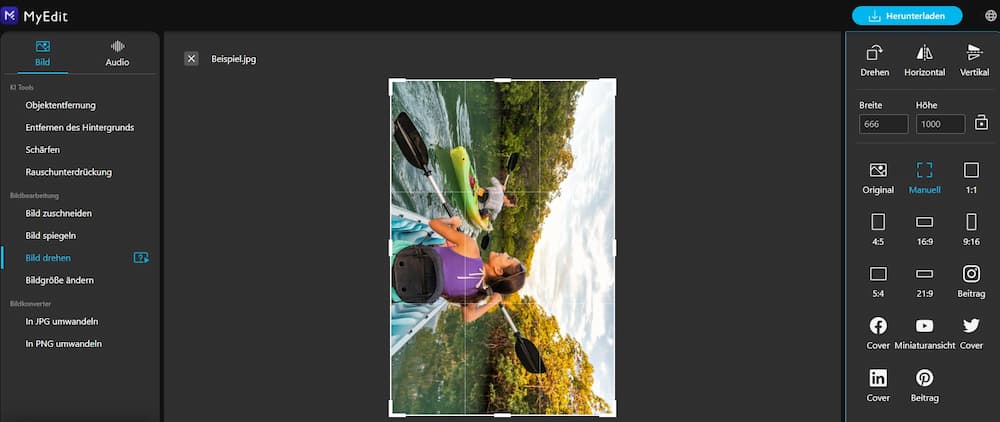Switch to the Audio tab
This screenshot has width=1000, height=422.
117,53
